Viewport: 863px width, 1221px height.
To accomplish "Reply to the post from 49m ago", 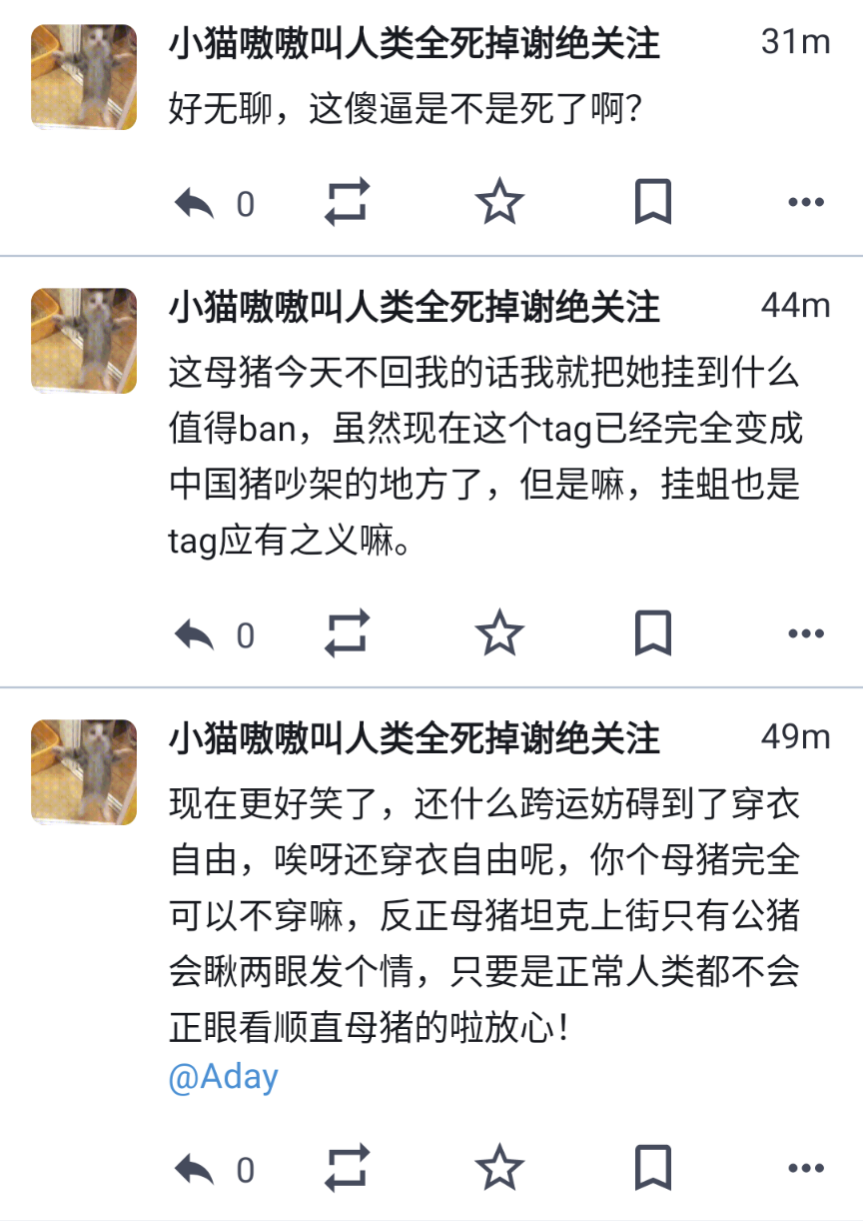I will click(195, 1169).
